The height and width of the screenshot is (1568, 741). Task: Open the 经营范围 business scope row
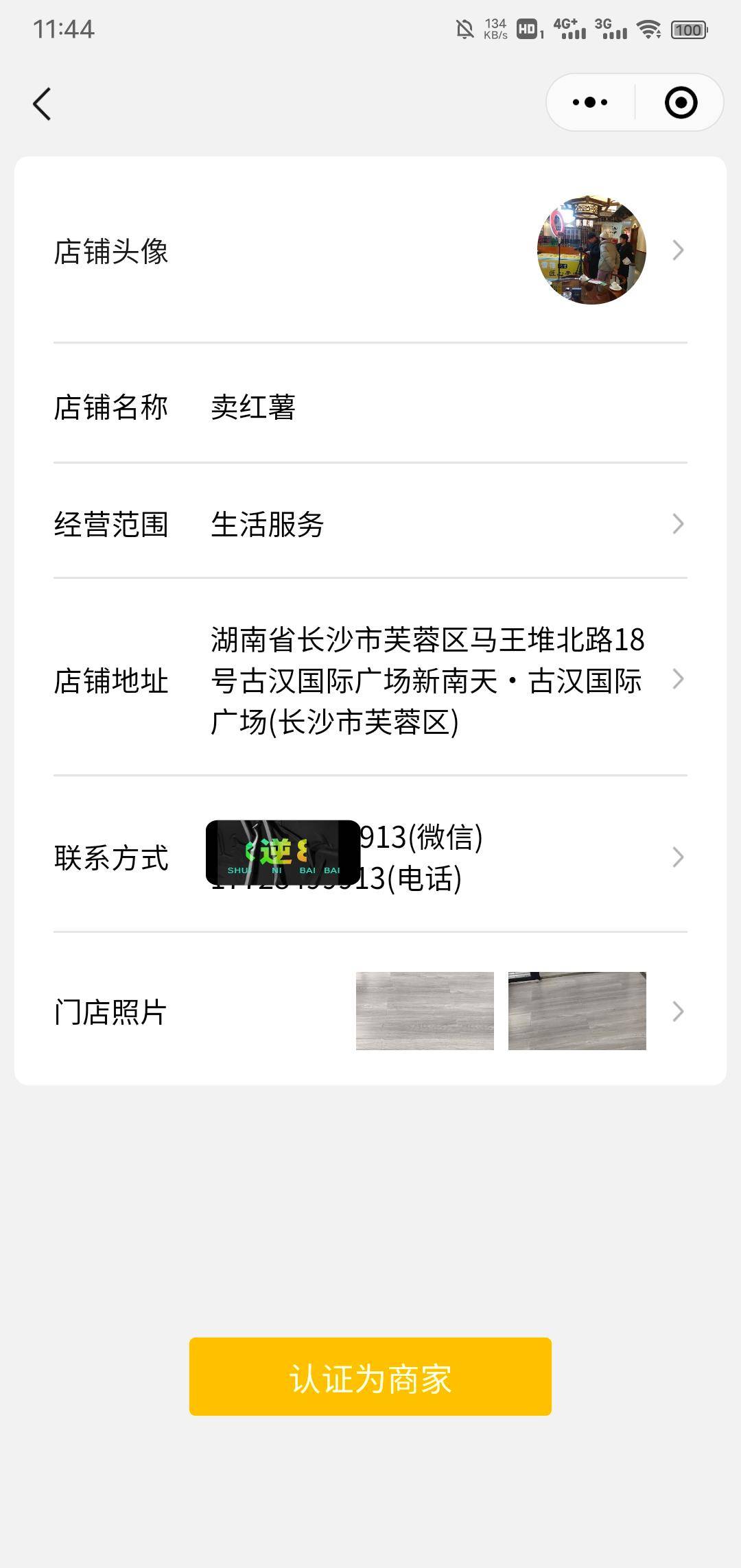coord(370,524)
